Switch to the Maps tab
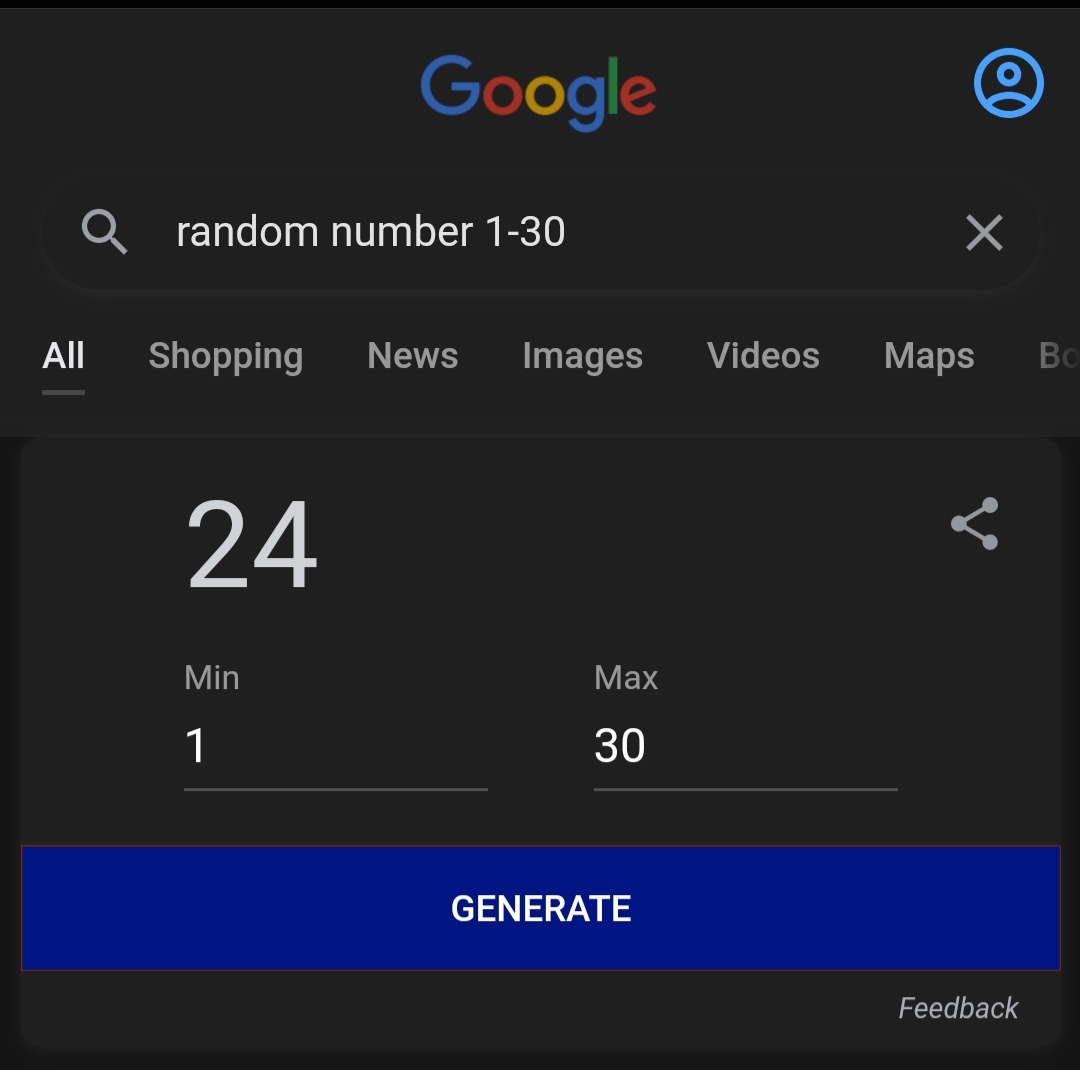The height and width of the screenshot is (1070, 1080). click(x=929, y=356)
